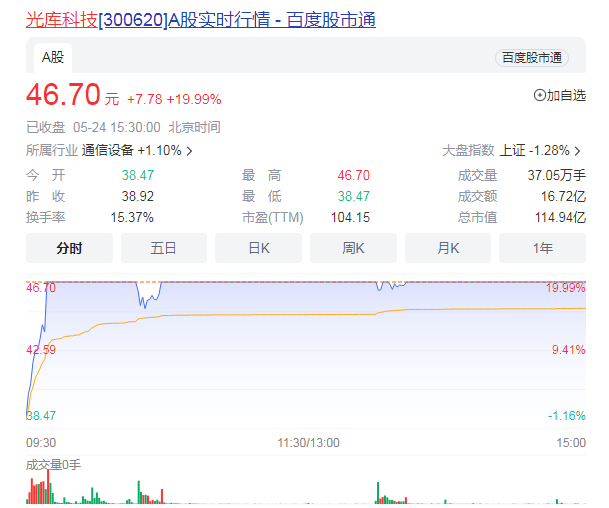Viewport: 609px width, 508px height.
Task: Show the 日K chart
Action: click(258, 248)
